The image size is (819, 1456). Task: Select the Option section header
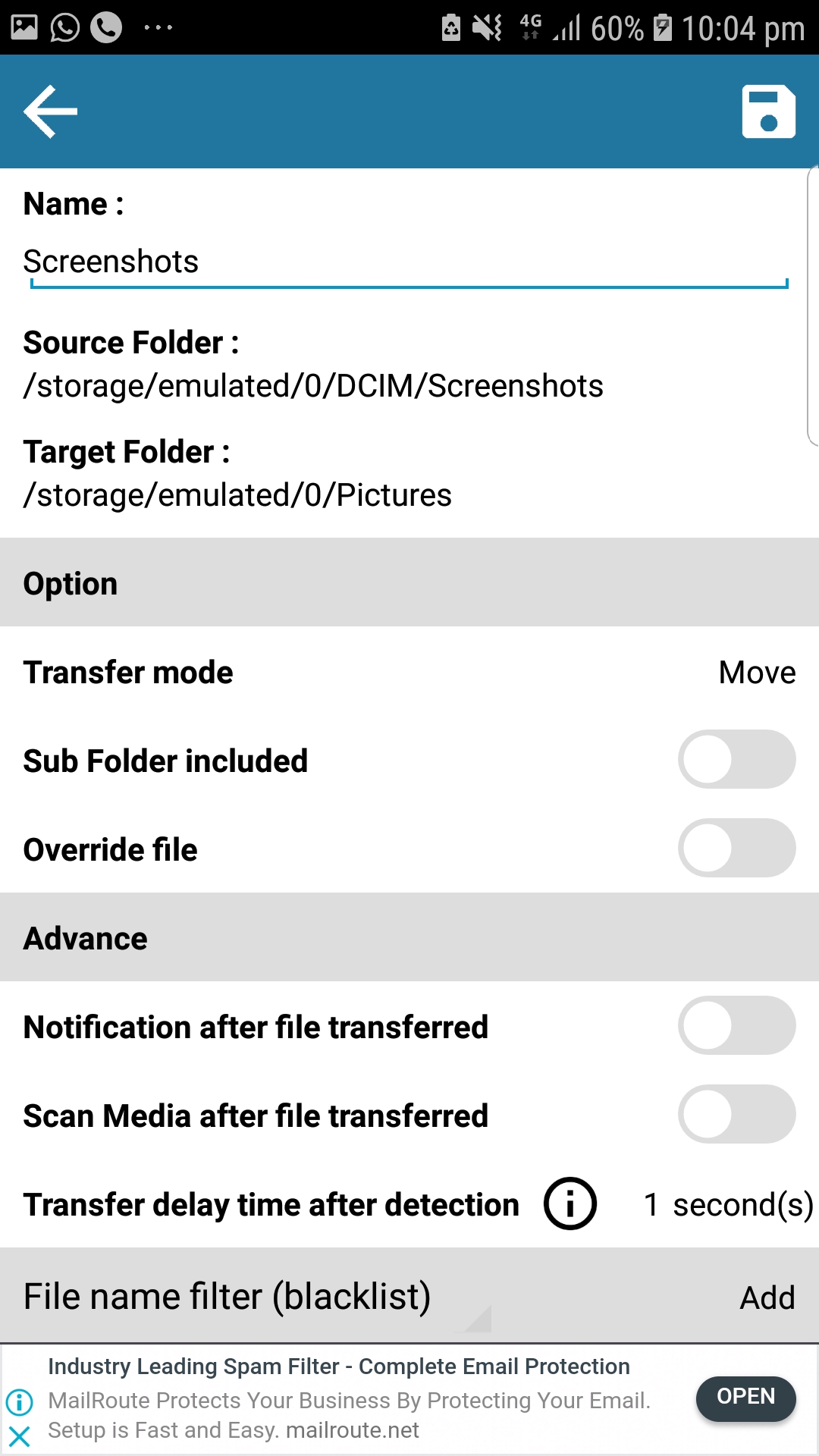coord(71,582)
